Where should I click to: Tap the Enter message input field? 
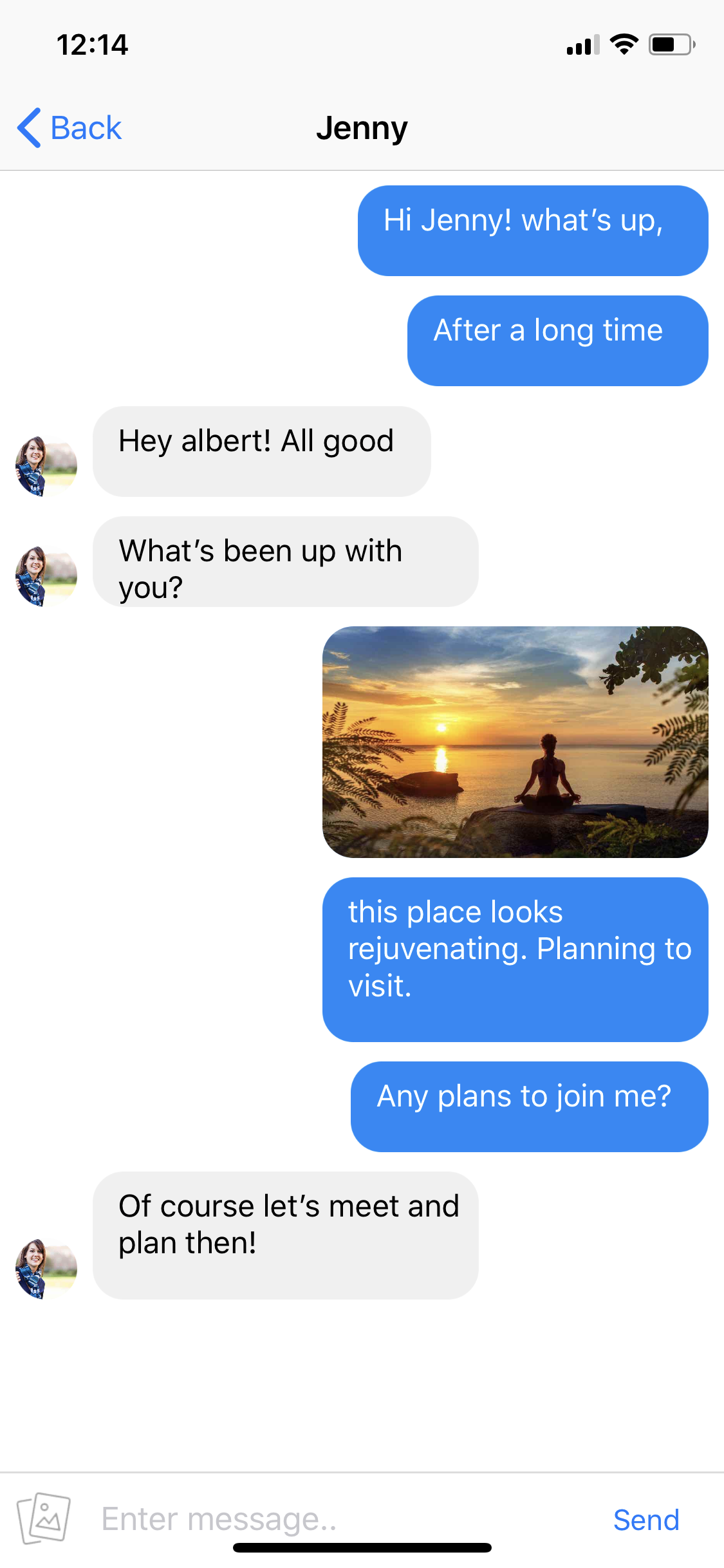pos(219,1517)
